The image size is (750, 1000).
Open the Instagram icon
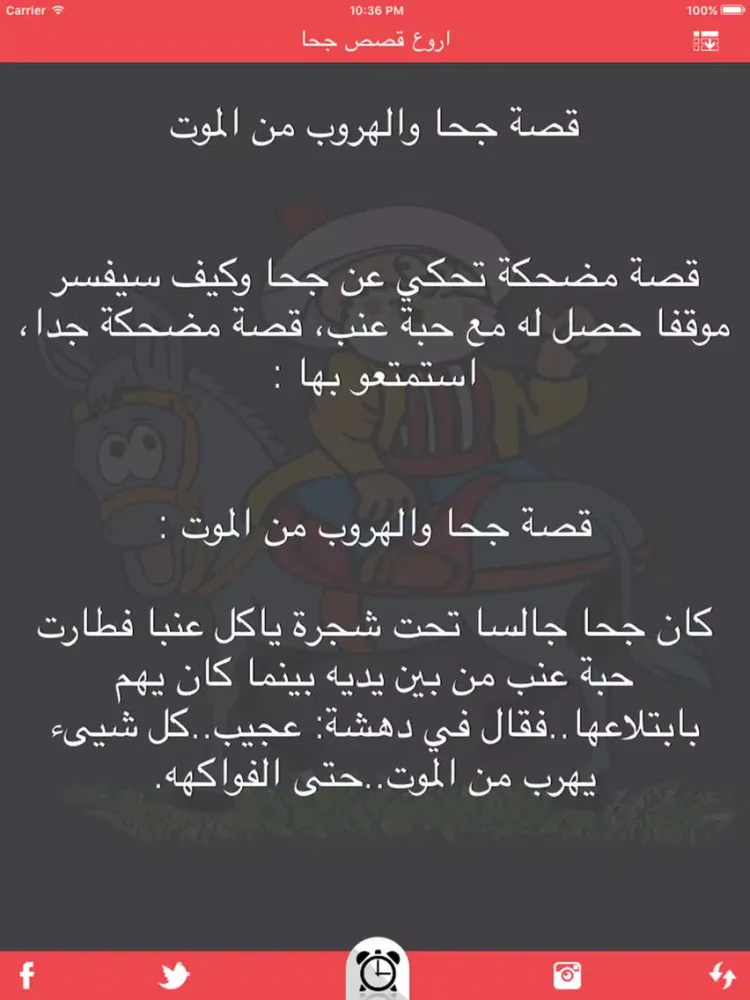pyautogui.click(x=568, y=975)
